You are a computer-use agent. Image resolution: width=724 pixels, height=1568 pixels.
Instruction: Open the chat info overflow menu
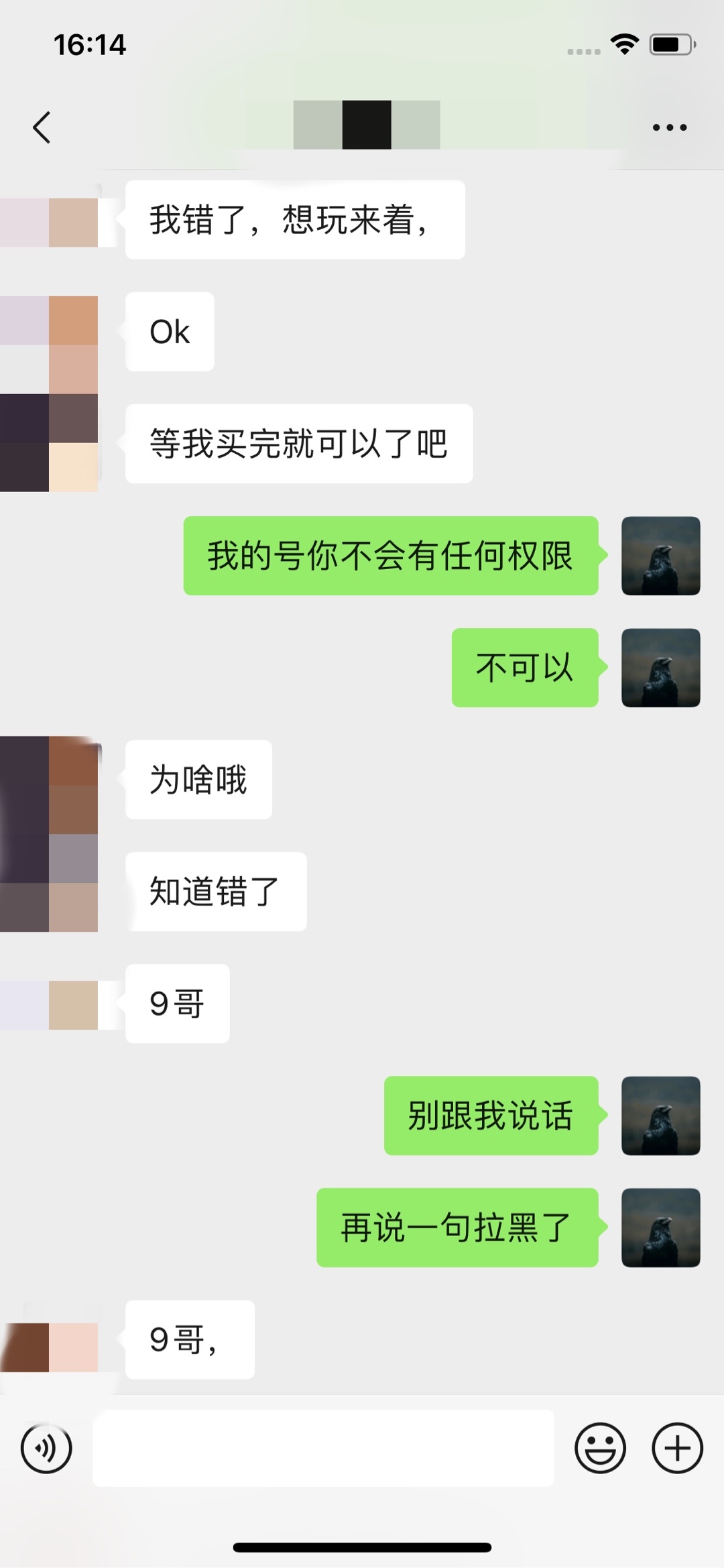point(670,127)
